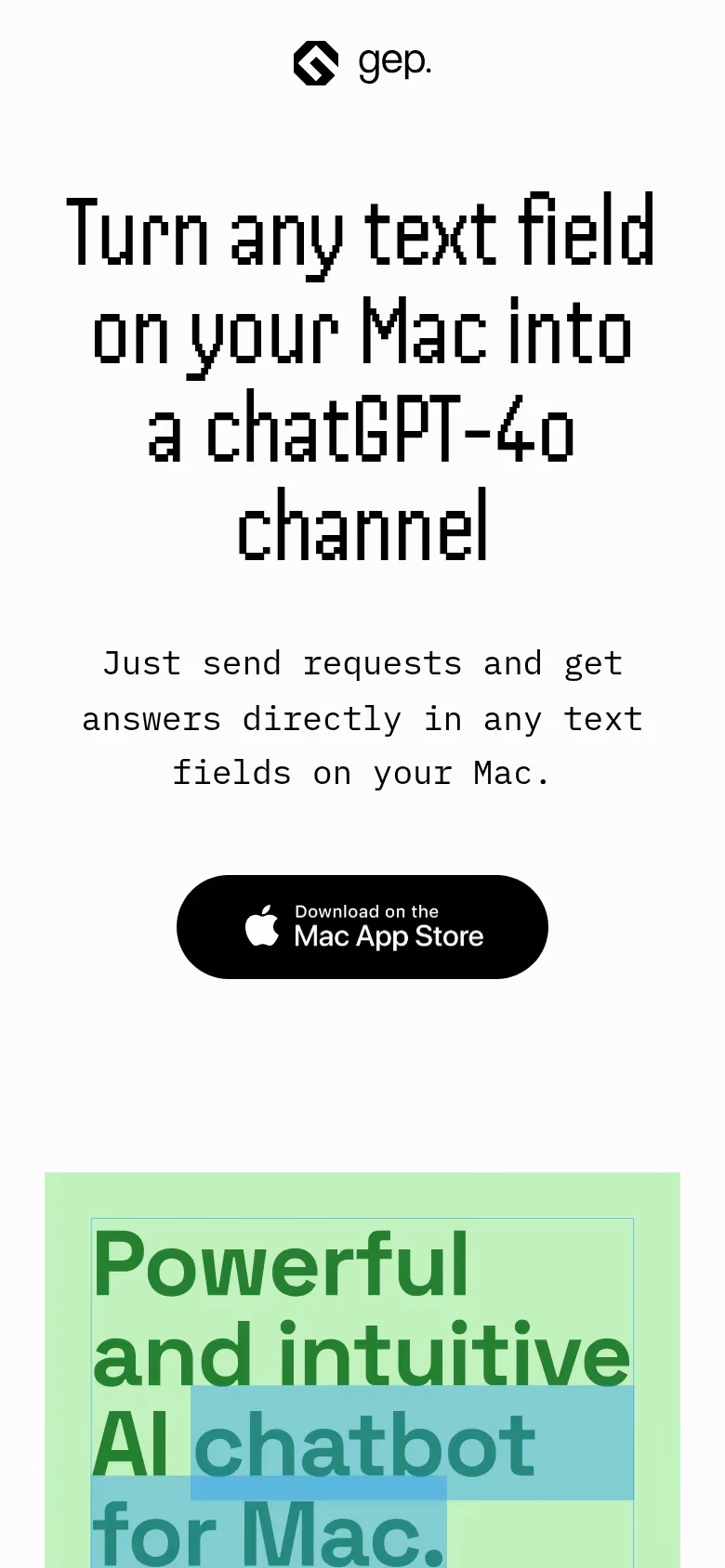Image resolution: width=725 pixels, height=1568 pixels.
Task: Click the Apple logo in the download button
Action: (x=264, y=925)
